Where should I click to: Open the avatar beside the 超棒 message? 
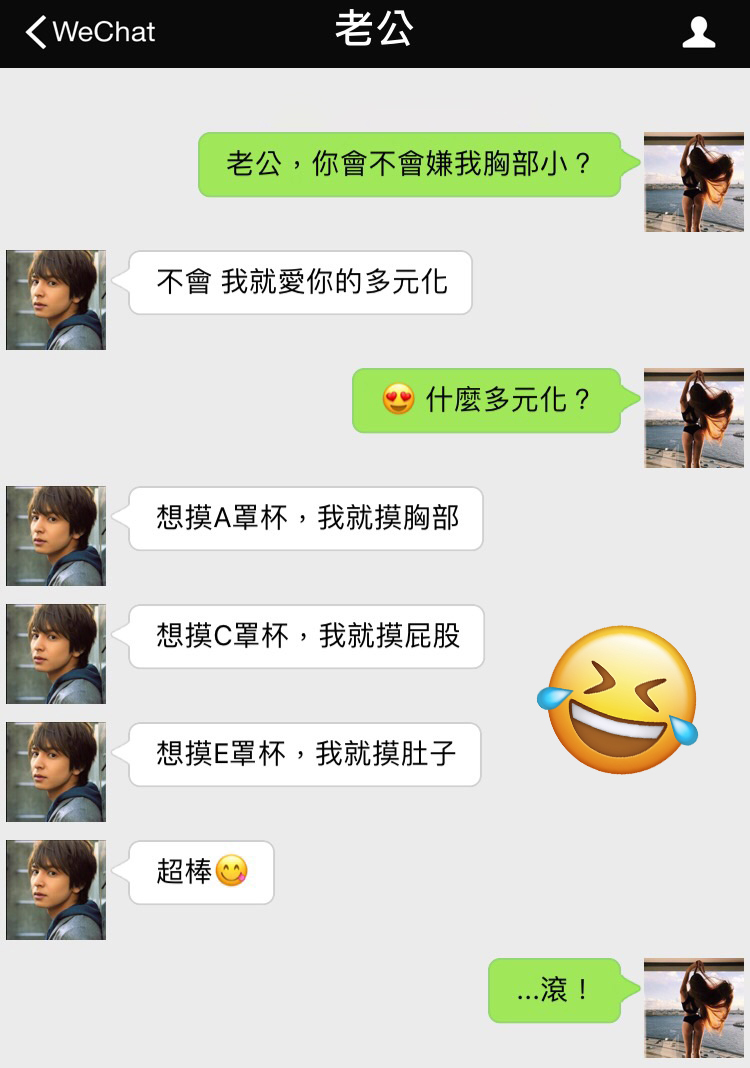pyautogui.click(x=56, y=889)
